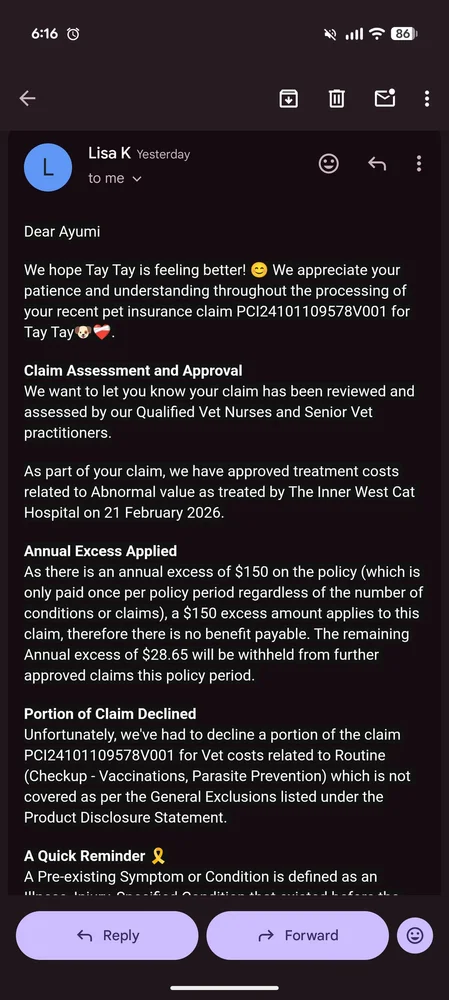
Task: Open the top app bar overflow menu
Action: 427,98
